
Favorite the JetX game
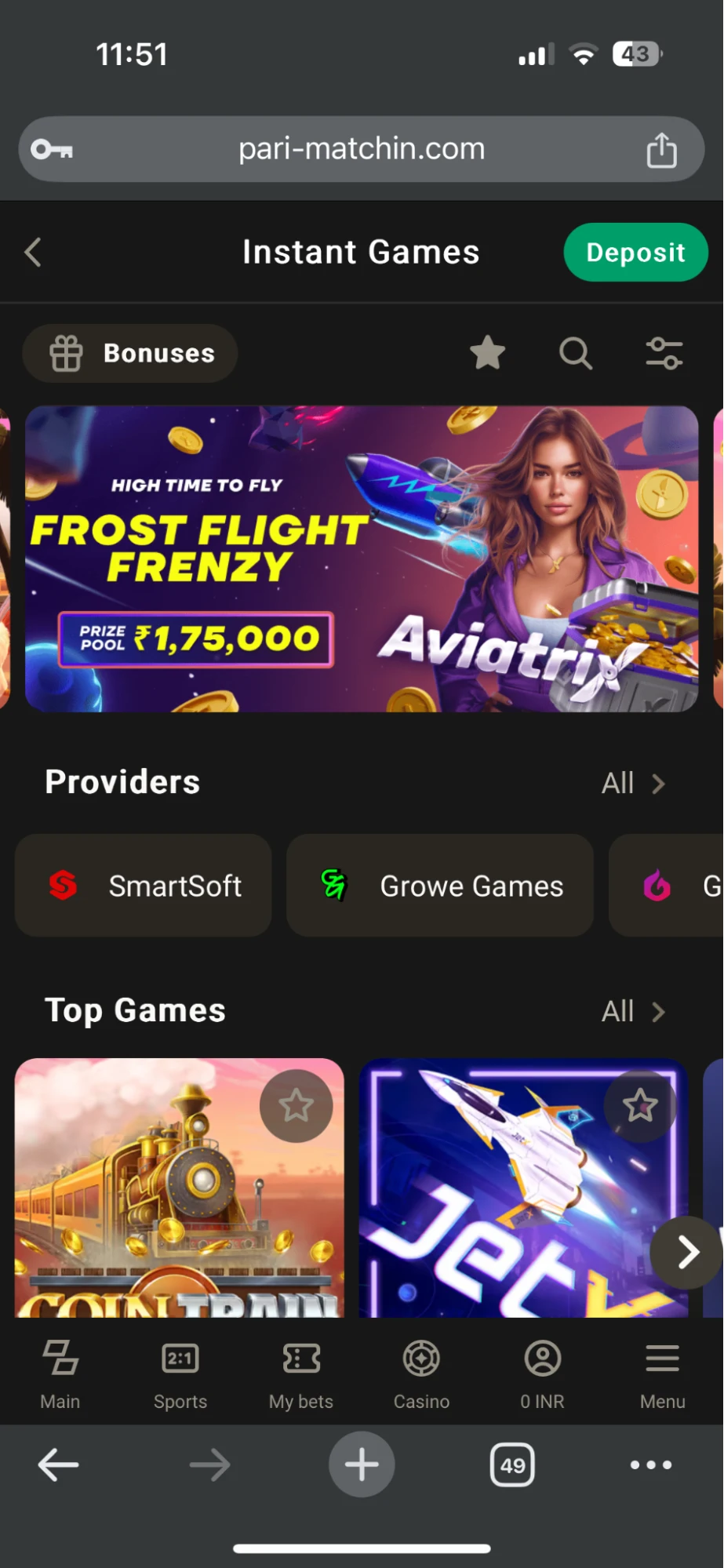tap(640, 1106)
